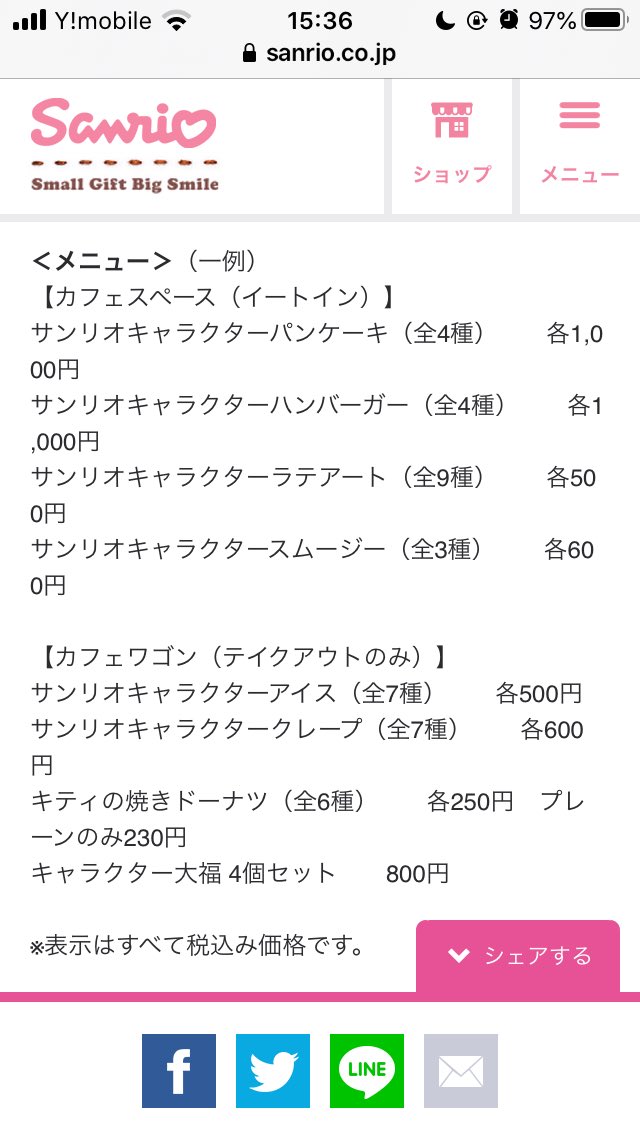Share this page by email

click(461, 1071)
